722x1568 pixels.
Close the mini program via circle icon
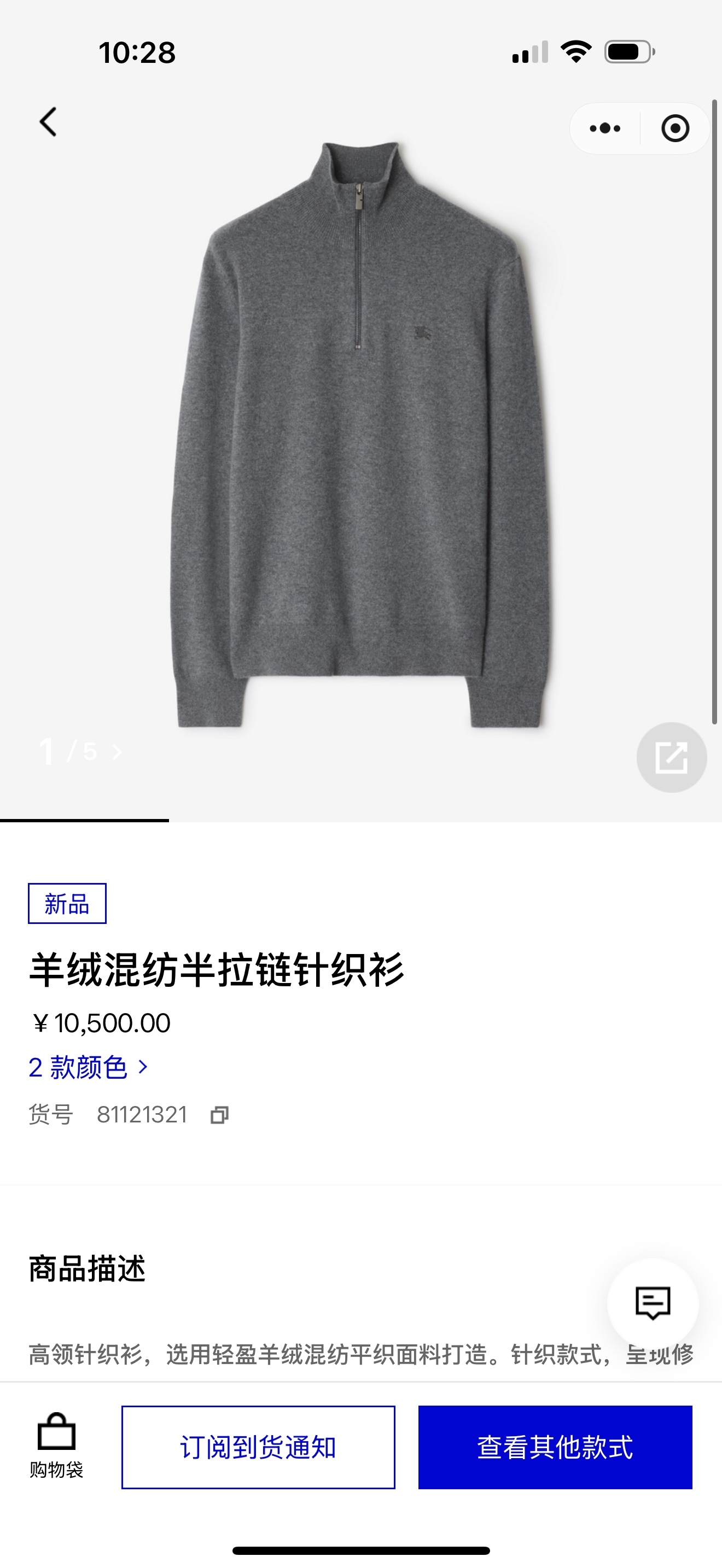tap(675, 128)
